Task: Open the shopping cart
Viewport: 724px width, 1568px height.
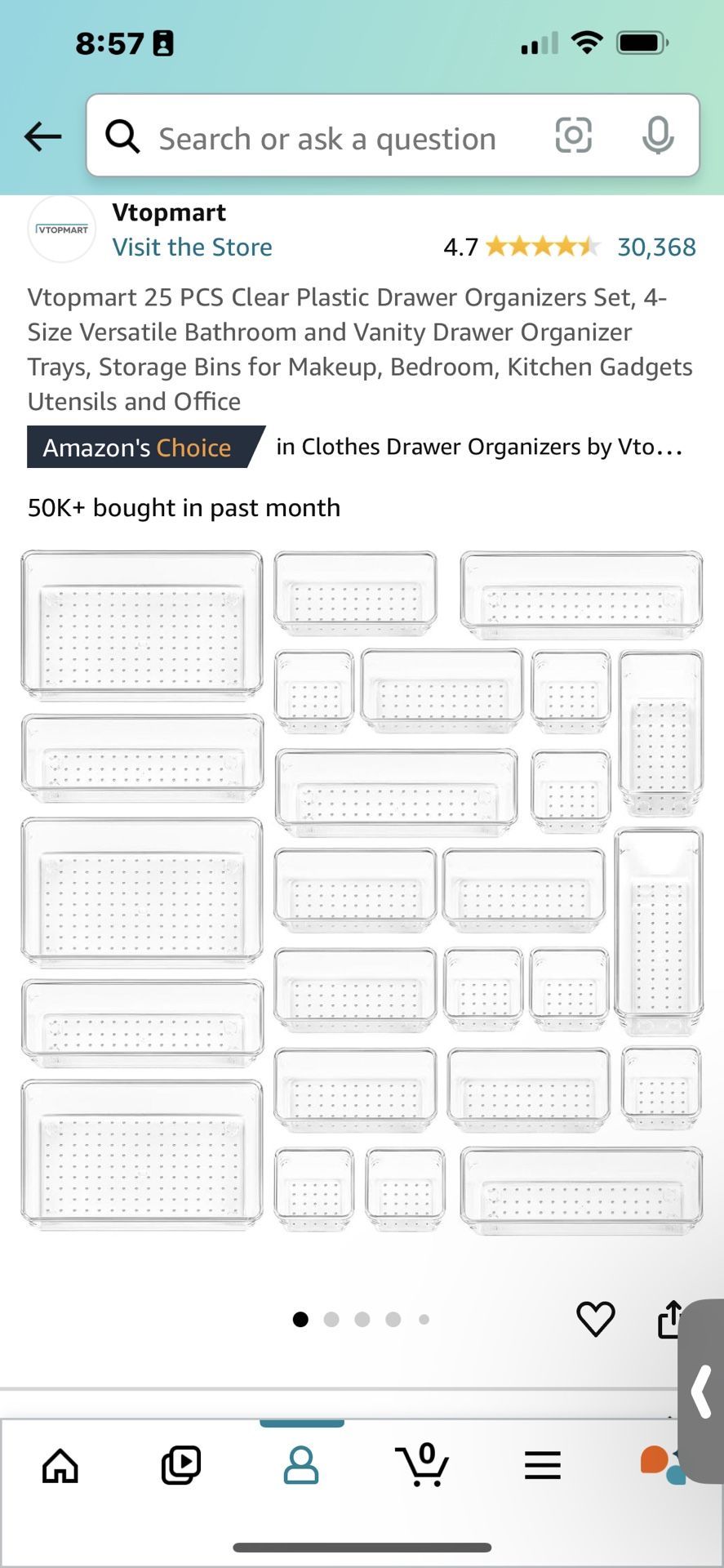Action: [422, 1466]
